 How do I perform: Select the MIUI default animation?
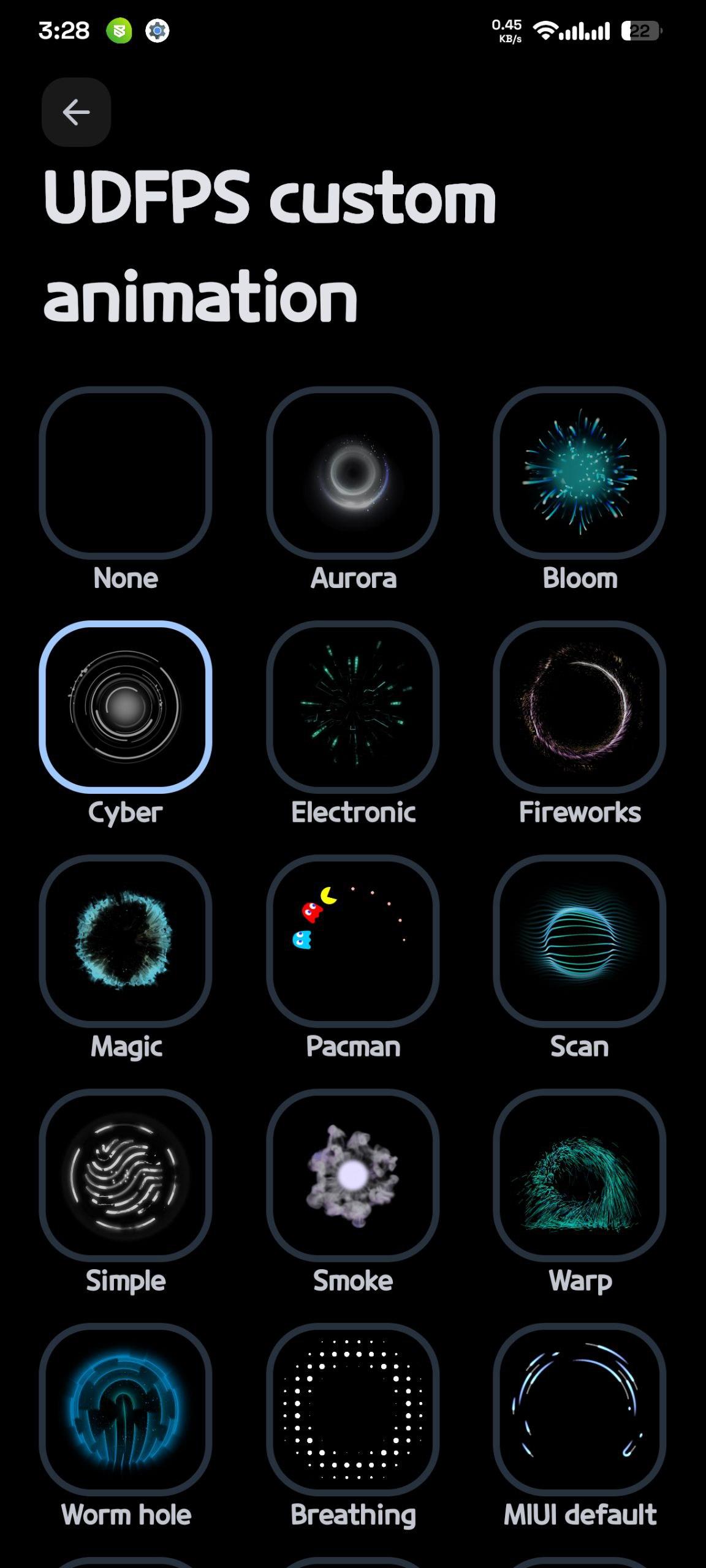coord(579,1409)
